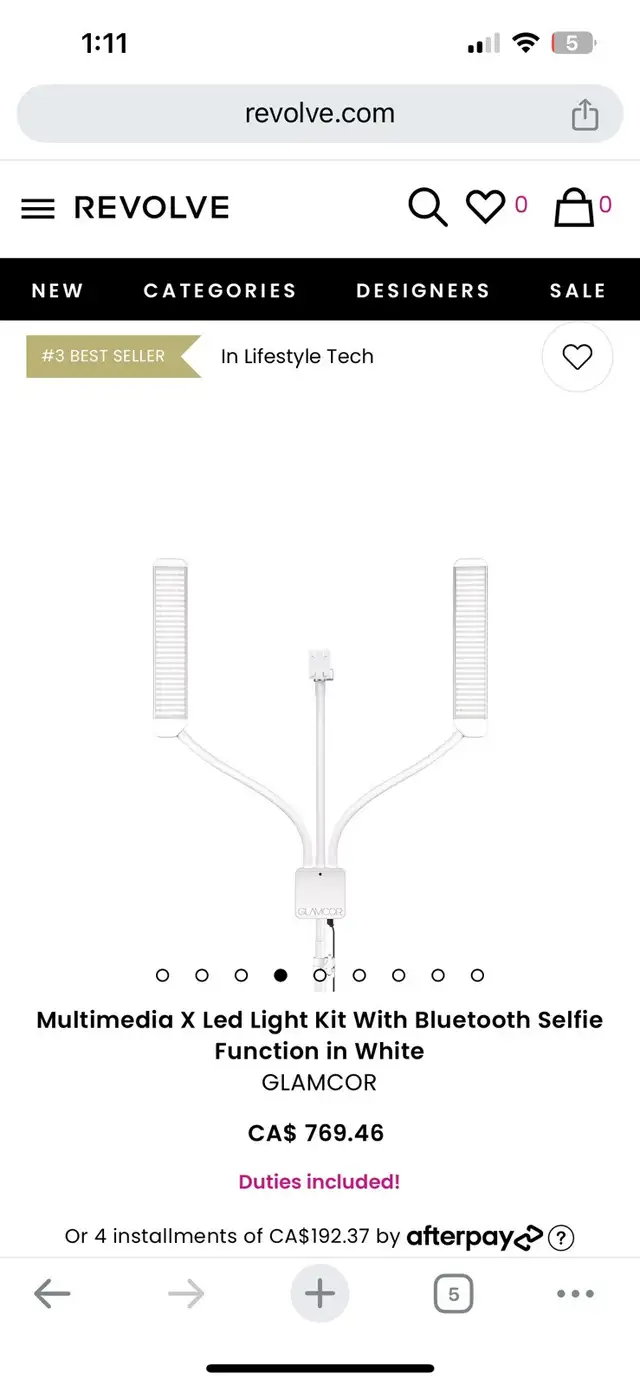640x1386 pixels.
Task: Open the shopping bag
Action: tap(574, 207)
